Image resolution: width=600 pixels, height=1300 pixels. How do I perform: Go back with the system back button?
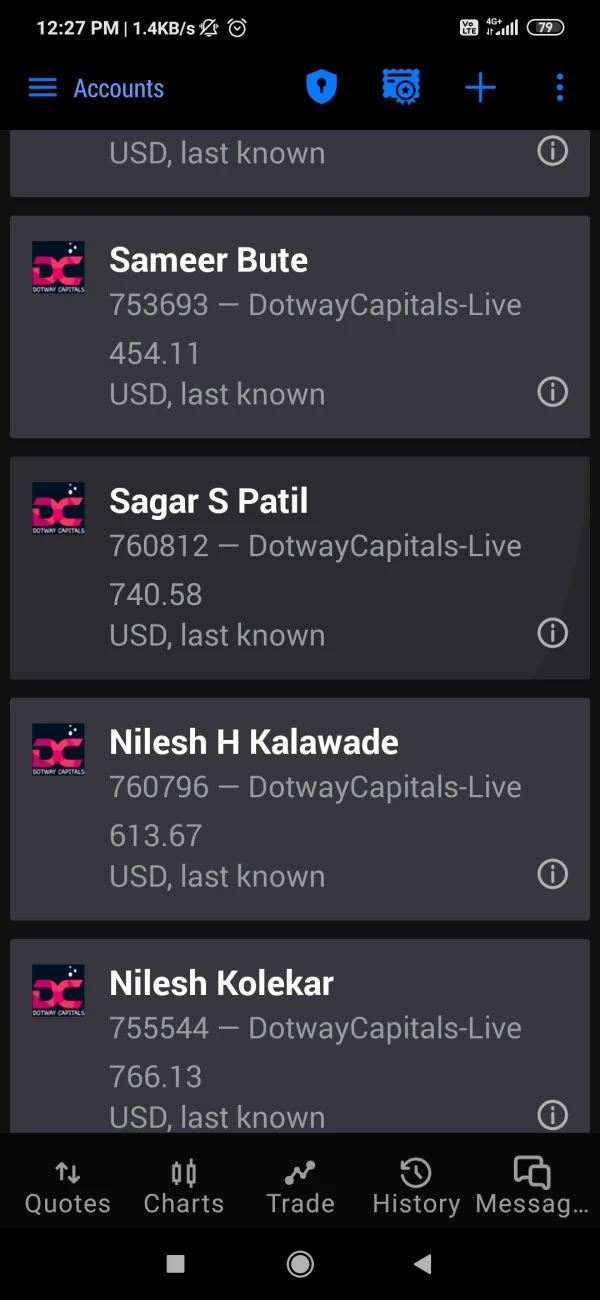tap(423, 1264)
